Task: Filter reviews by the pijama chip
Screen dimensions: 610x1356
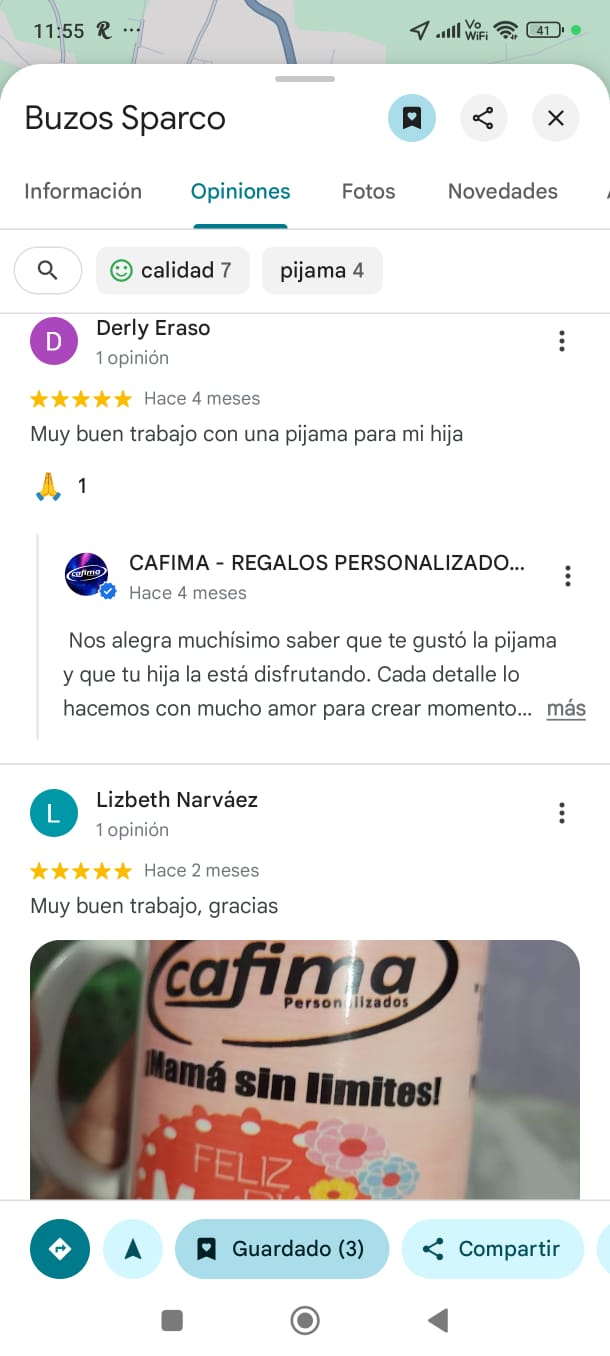Action: [x=322, y=270]
